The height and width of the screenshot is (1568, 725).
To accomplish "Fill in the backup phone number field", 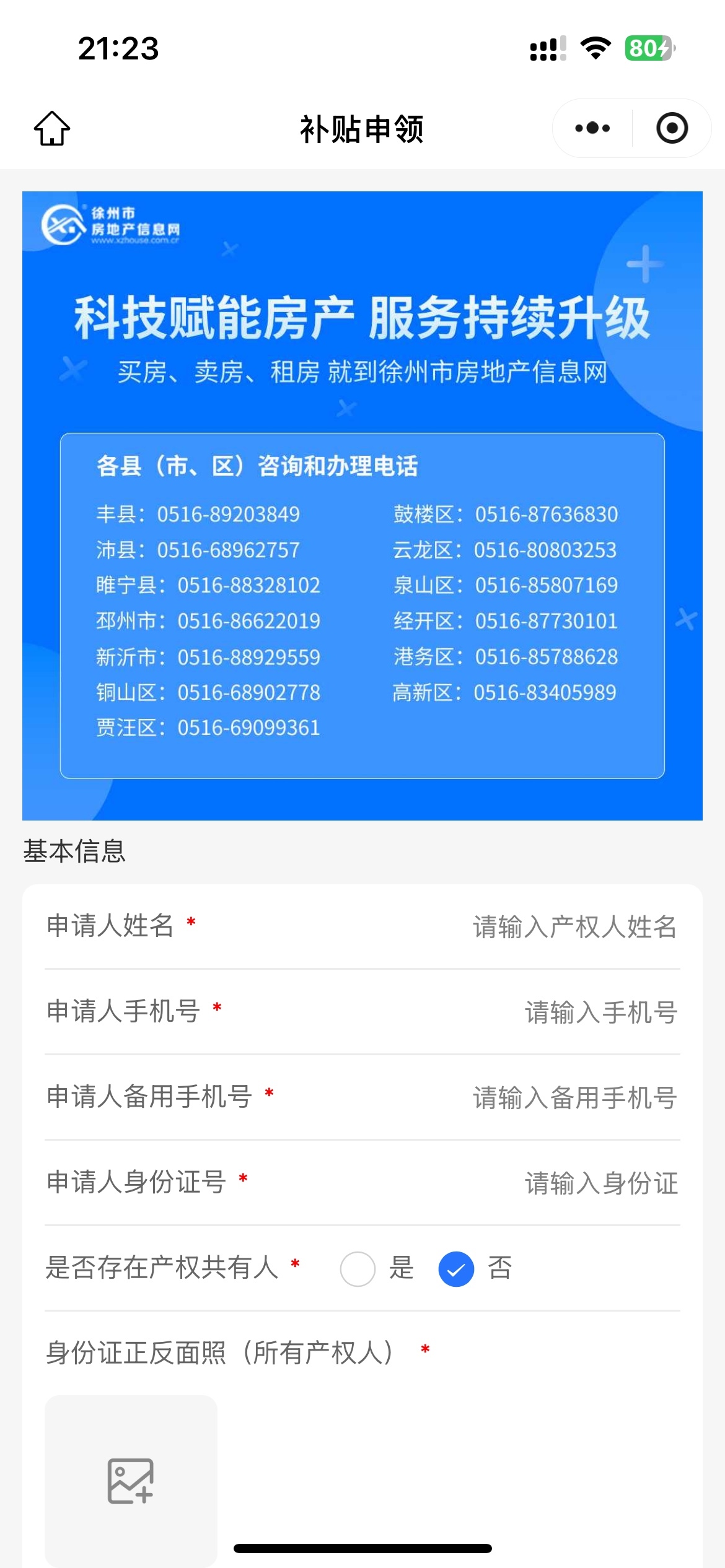I will click(x=574, y=1098).
